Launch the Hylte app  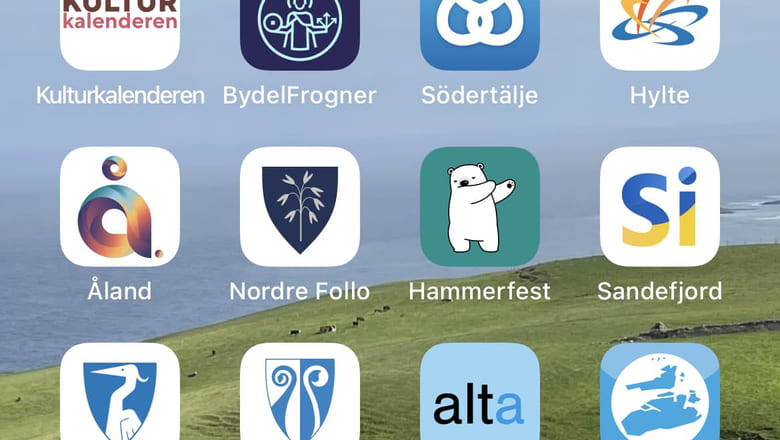tap(660, 30)
